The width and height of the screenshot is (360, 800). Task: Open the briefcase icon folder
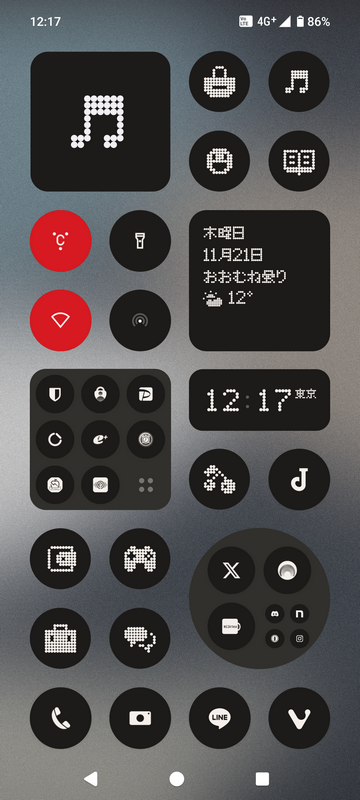tap(61, 638)
